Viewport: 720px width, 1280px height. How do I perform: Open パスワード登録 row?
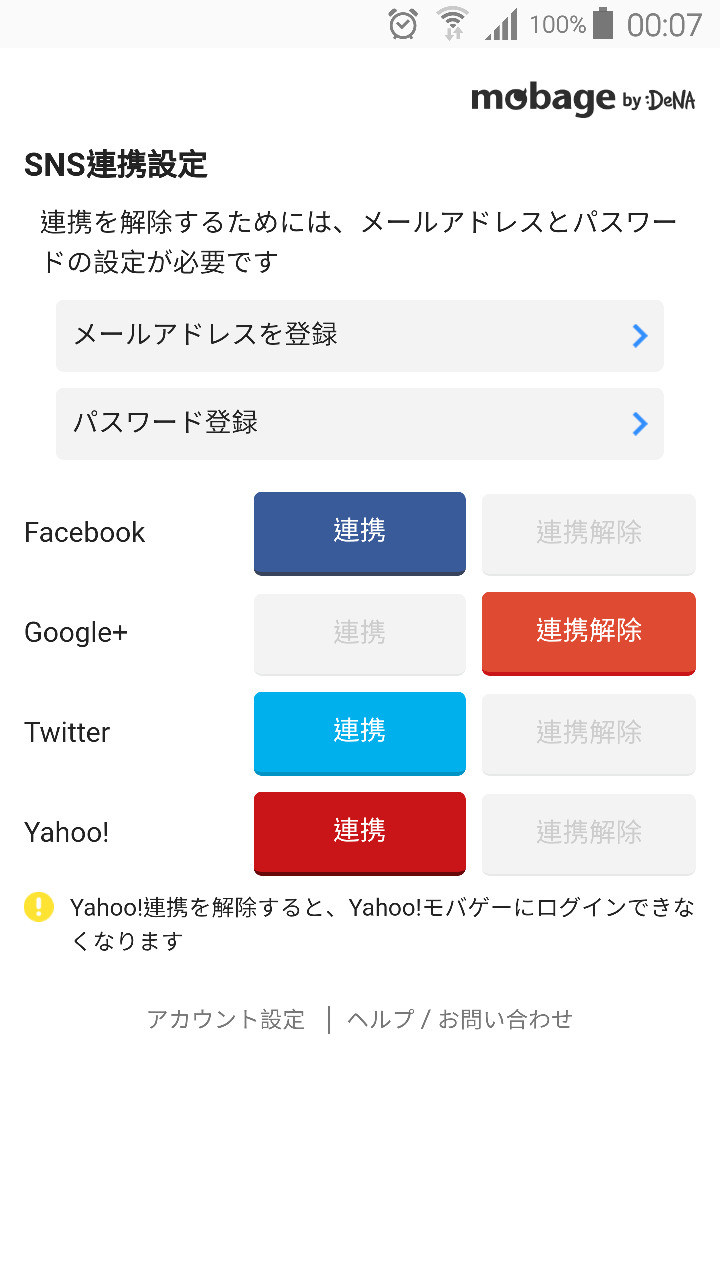[x=360, y=423]
